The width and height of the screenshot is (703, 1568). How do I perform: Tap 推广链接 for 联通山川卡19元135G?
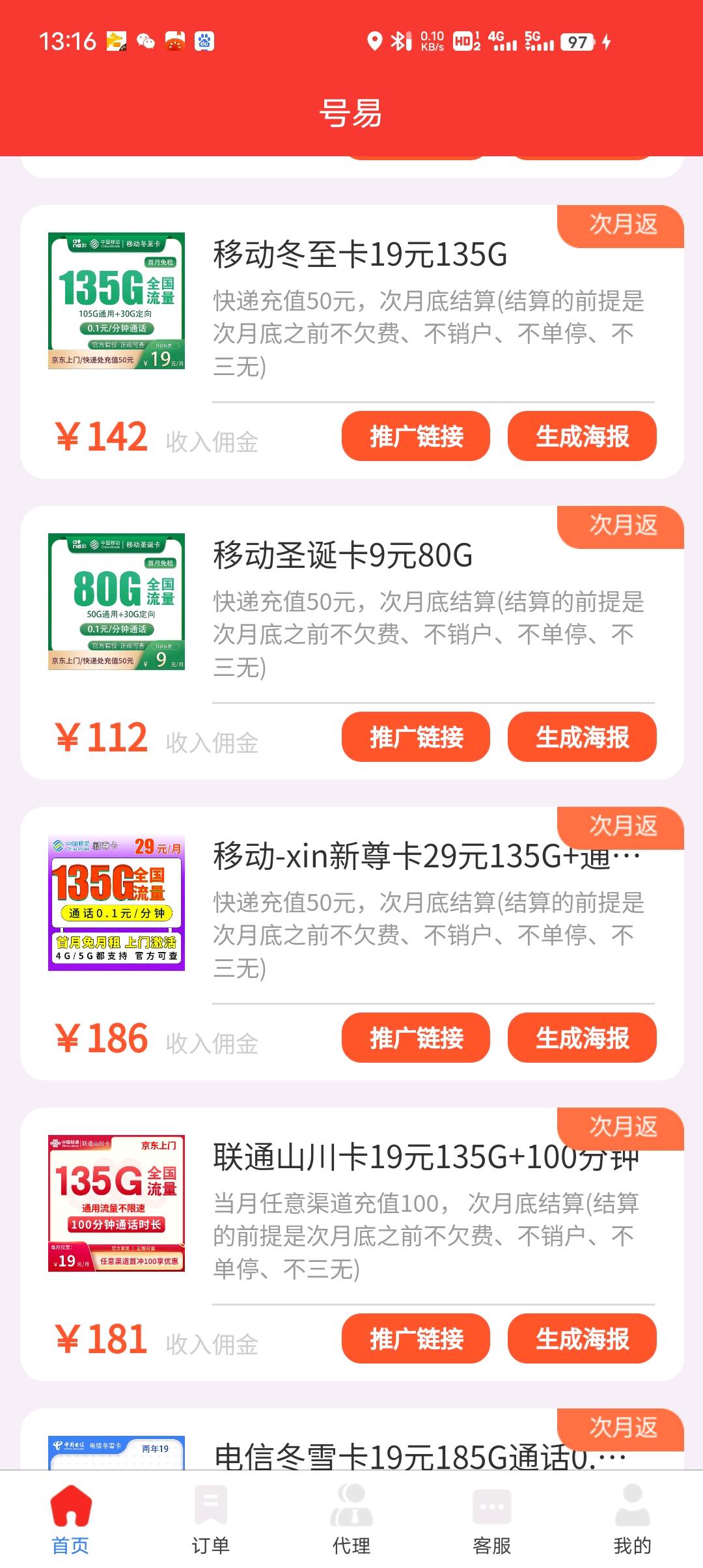click(x=415, y=1339)
